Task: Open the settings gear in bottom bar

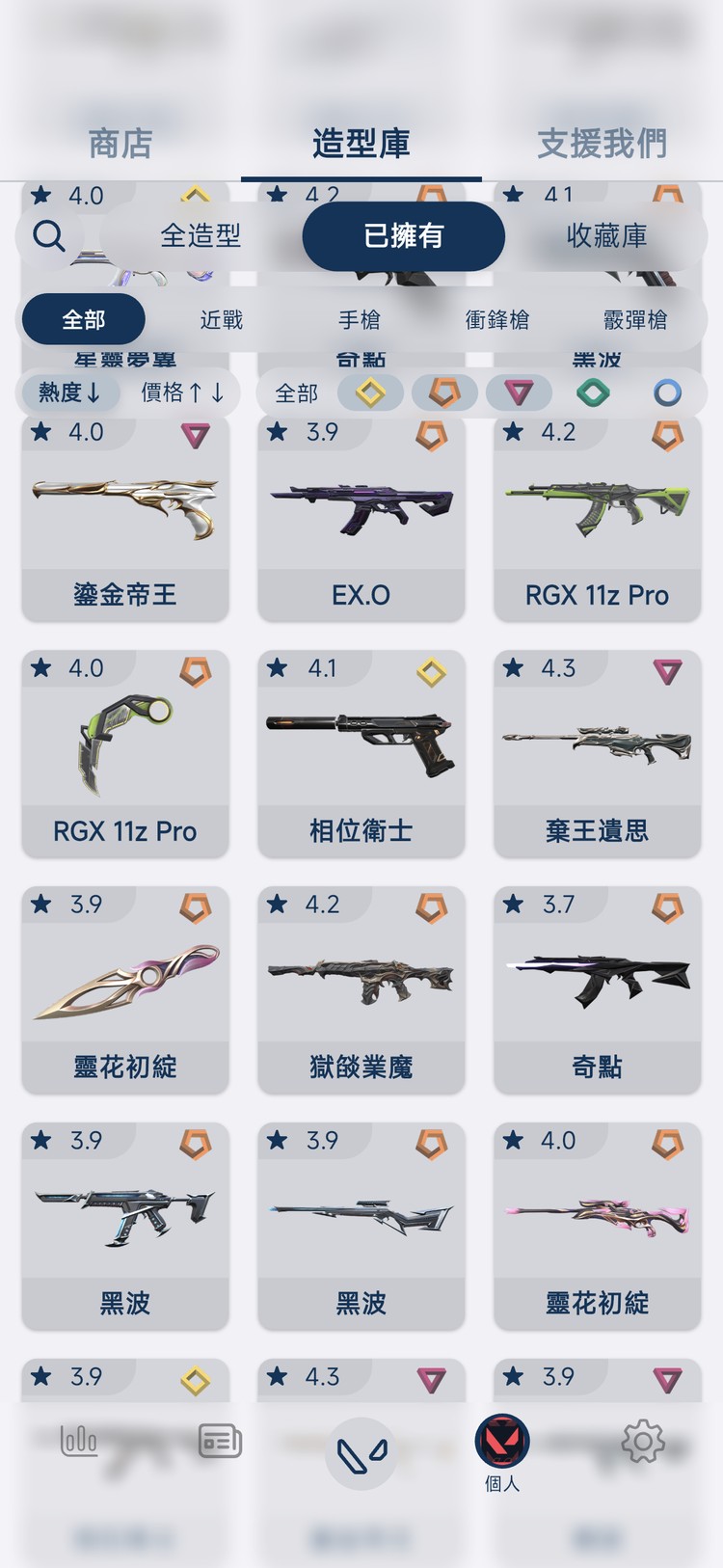Action: tap(641, 1442)
